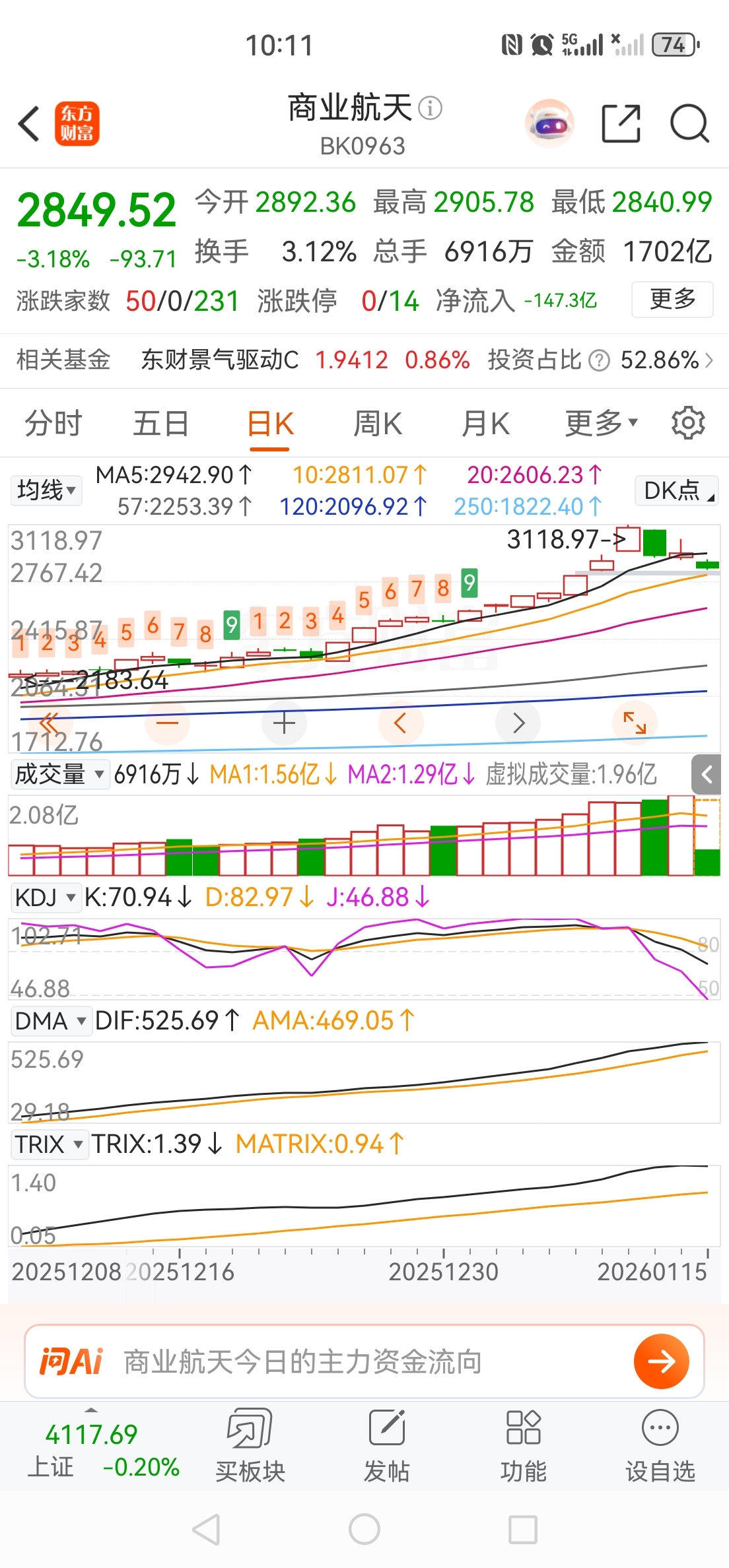Share this sector page
729x1568 pixels.
tap(621, 123)
